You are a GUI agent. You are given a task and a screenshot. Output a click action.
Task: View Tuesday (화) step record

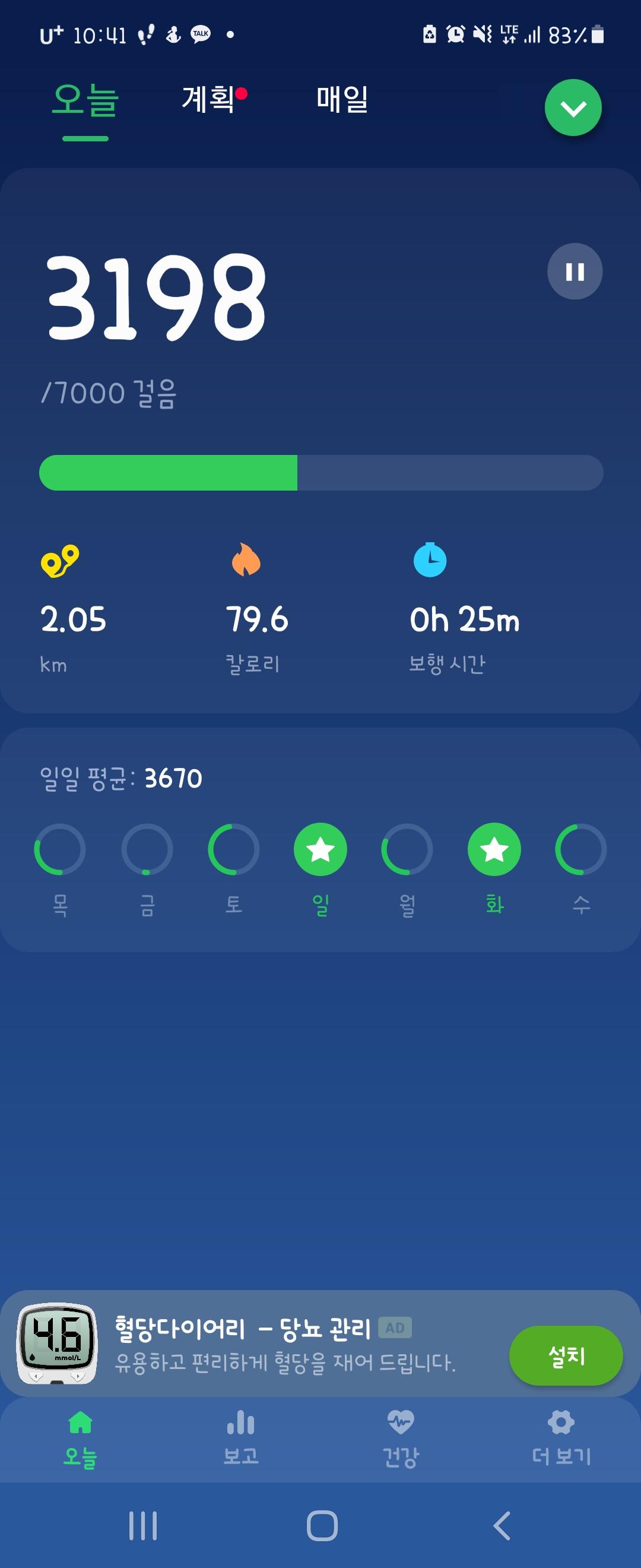point(494,849)
